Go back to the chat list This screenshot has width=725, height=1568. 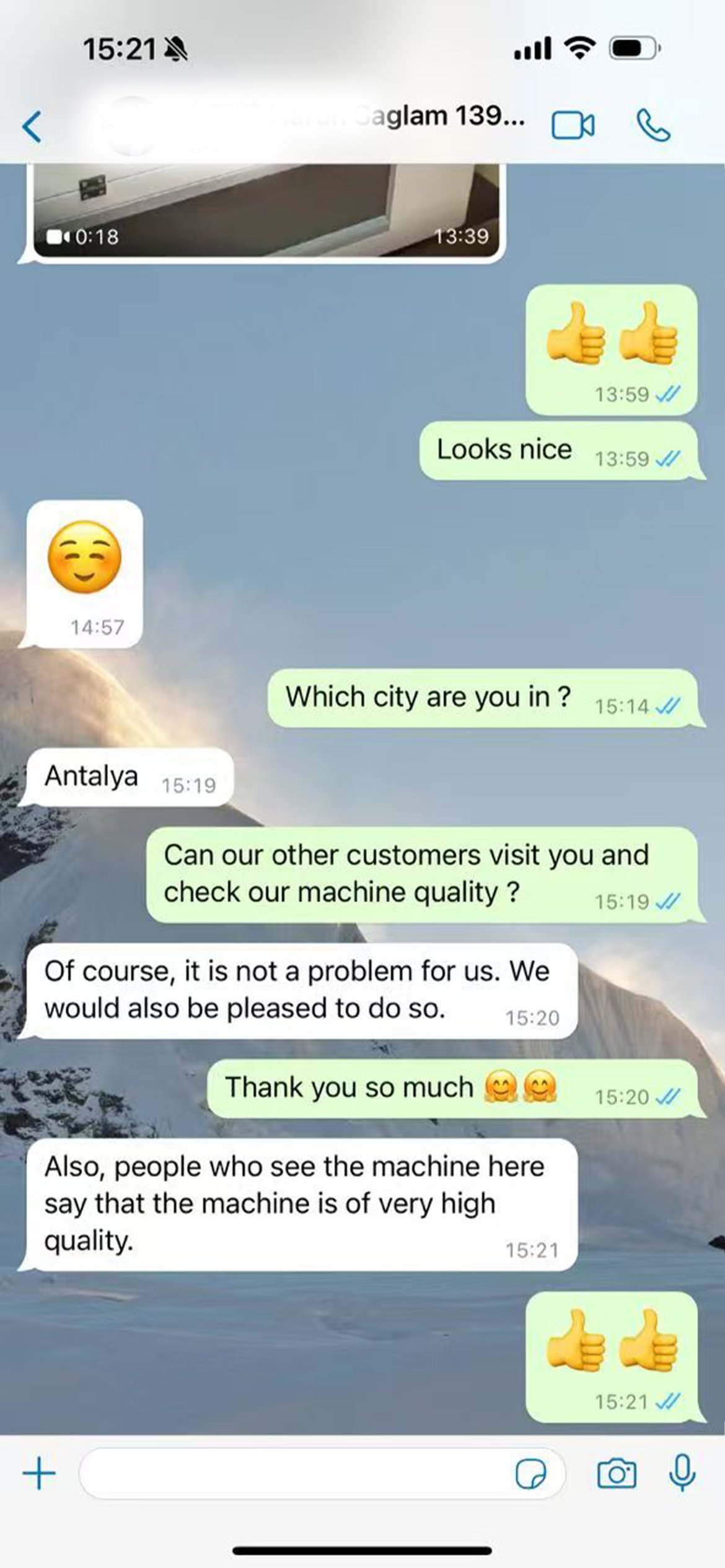32,127
